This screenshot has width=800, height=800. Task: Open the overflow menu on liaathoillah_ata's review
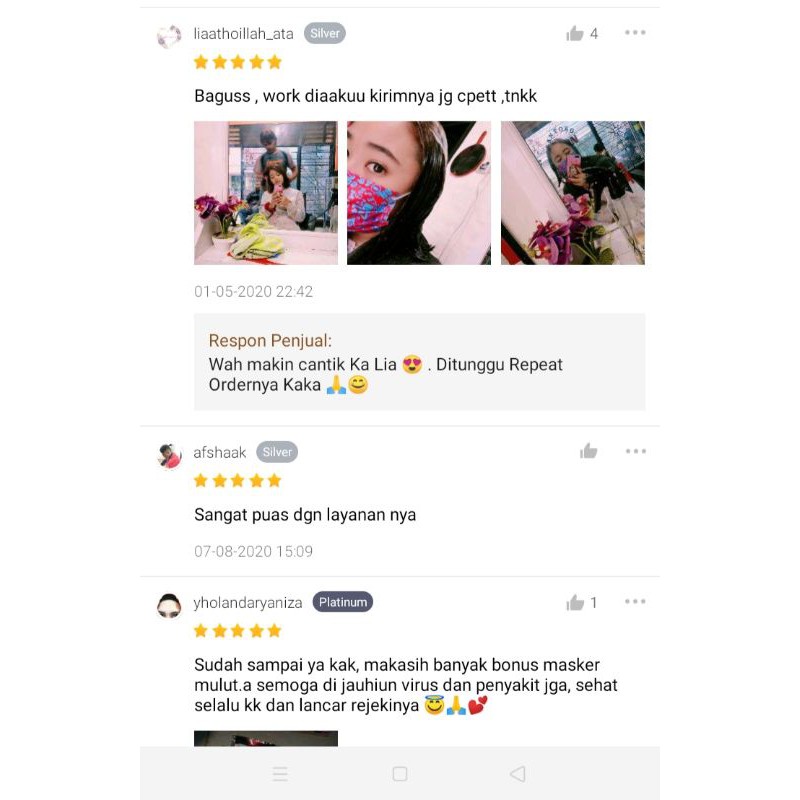pos(635,33)
